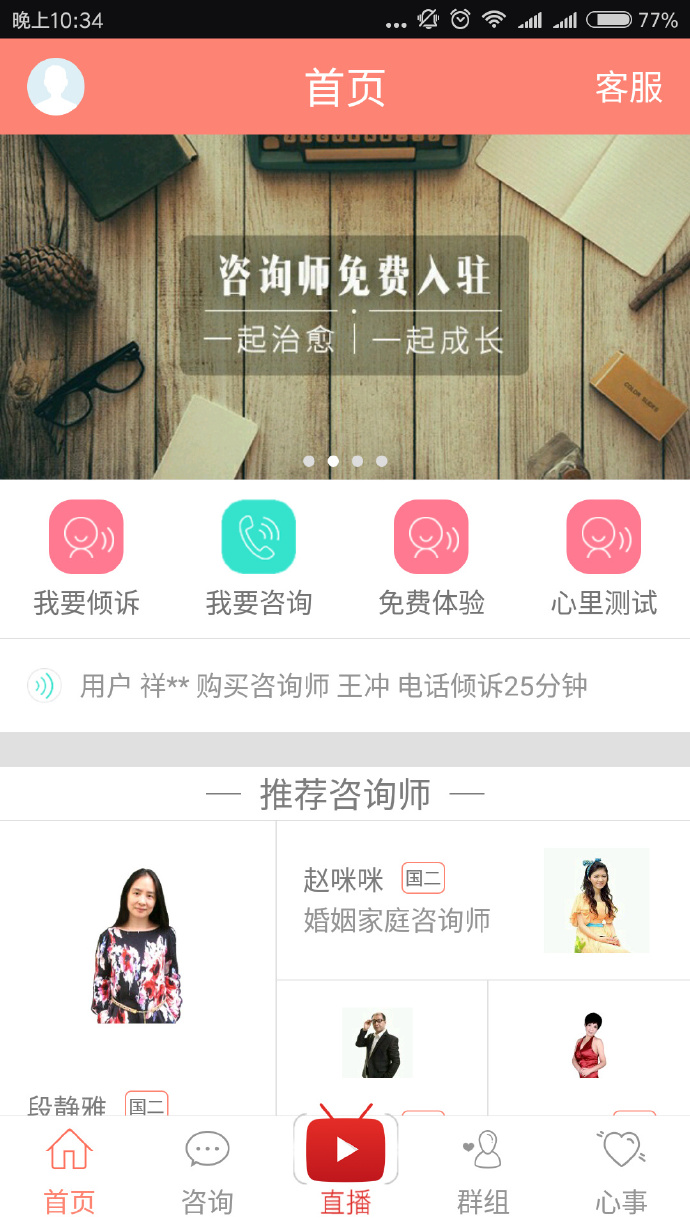Open the 直播 live tab
The image size is (690, 1227).
[x=345, y=1165]
